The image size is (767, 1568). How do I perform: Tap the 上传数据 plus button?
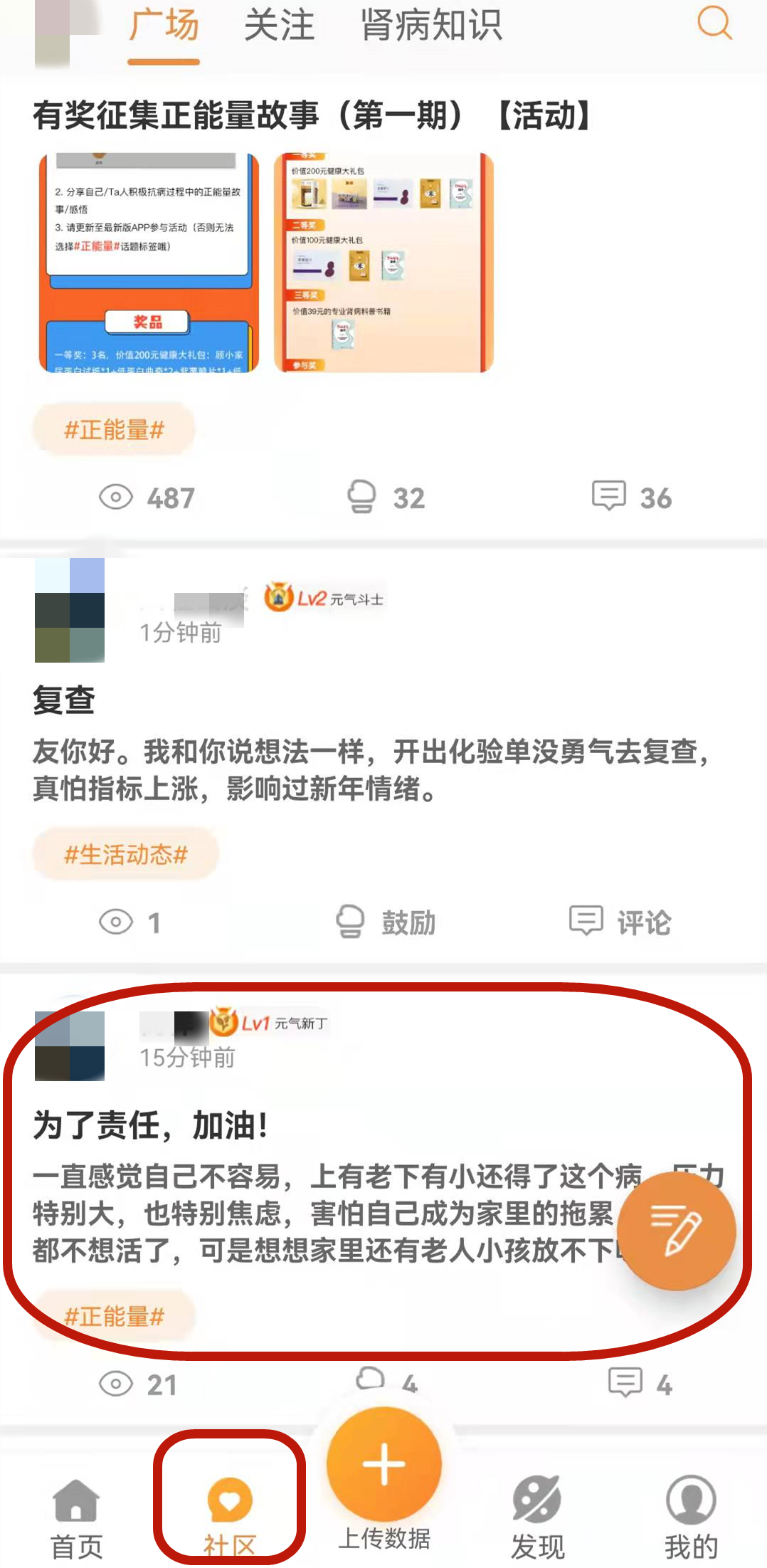(x=384, y=1466)
